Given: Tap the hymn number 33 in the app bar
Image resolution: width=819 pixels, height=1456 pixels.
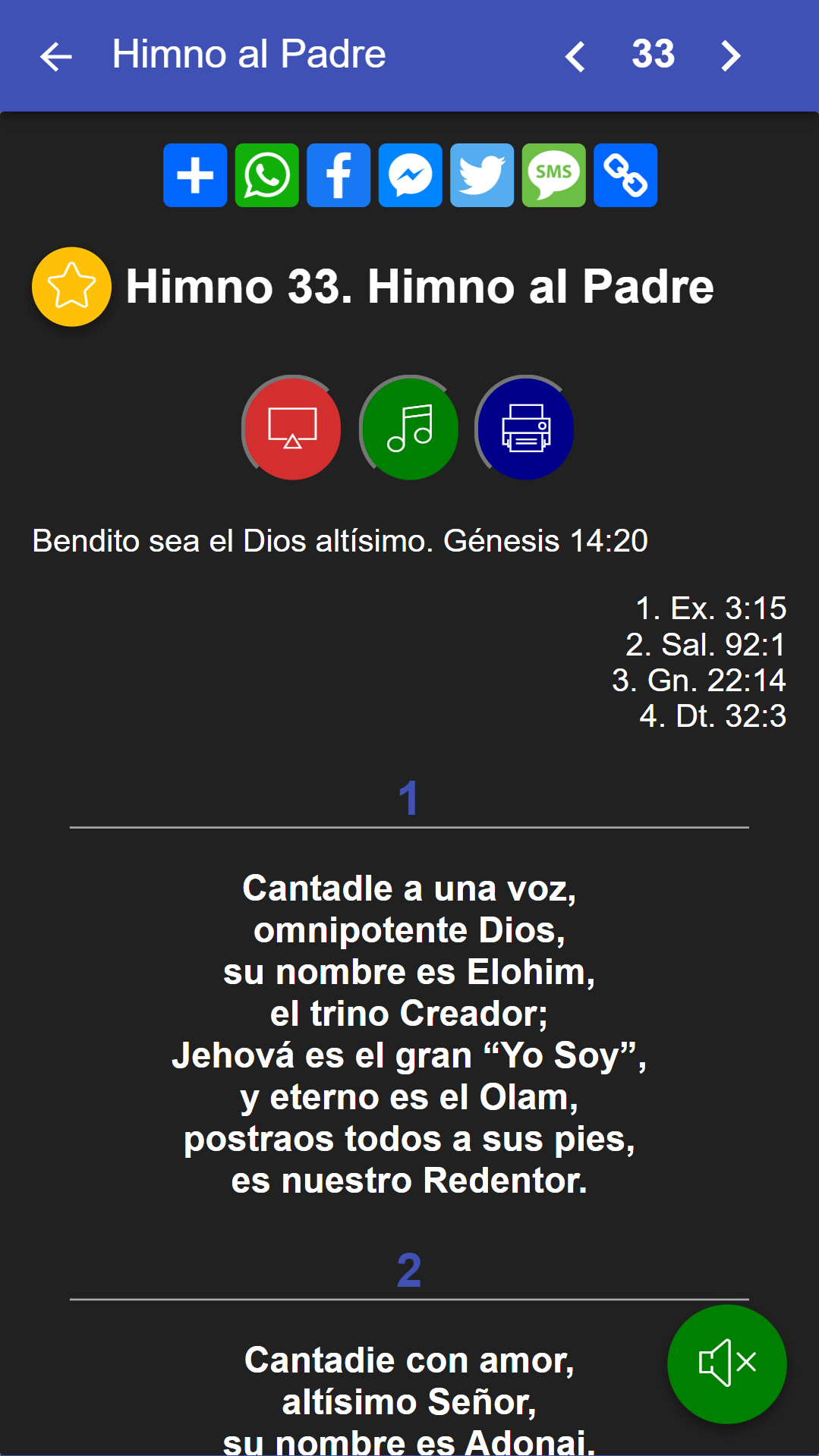Looking at the screenshot, I should point(653,55).
